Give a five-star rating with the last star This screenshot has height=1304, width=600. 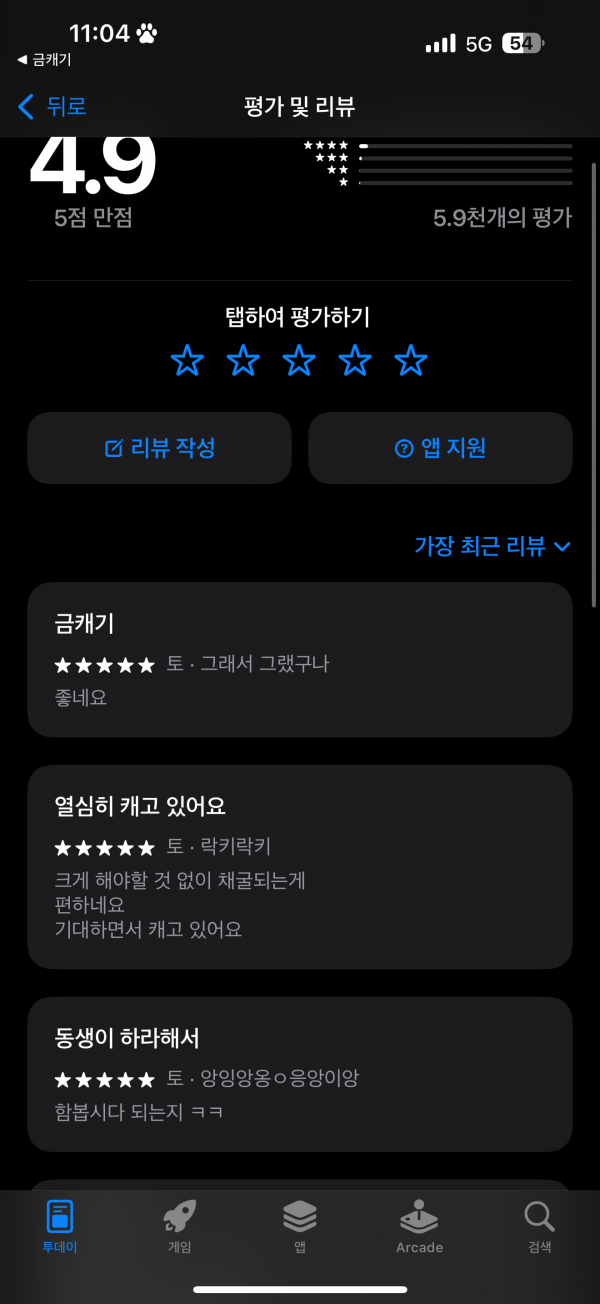tap(411, 360)
